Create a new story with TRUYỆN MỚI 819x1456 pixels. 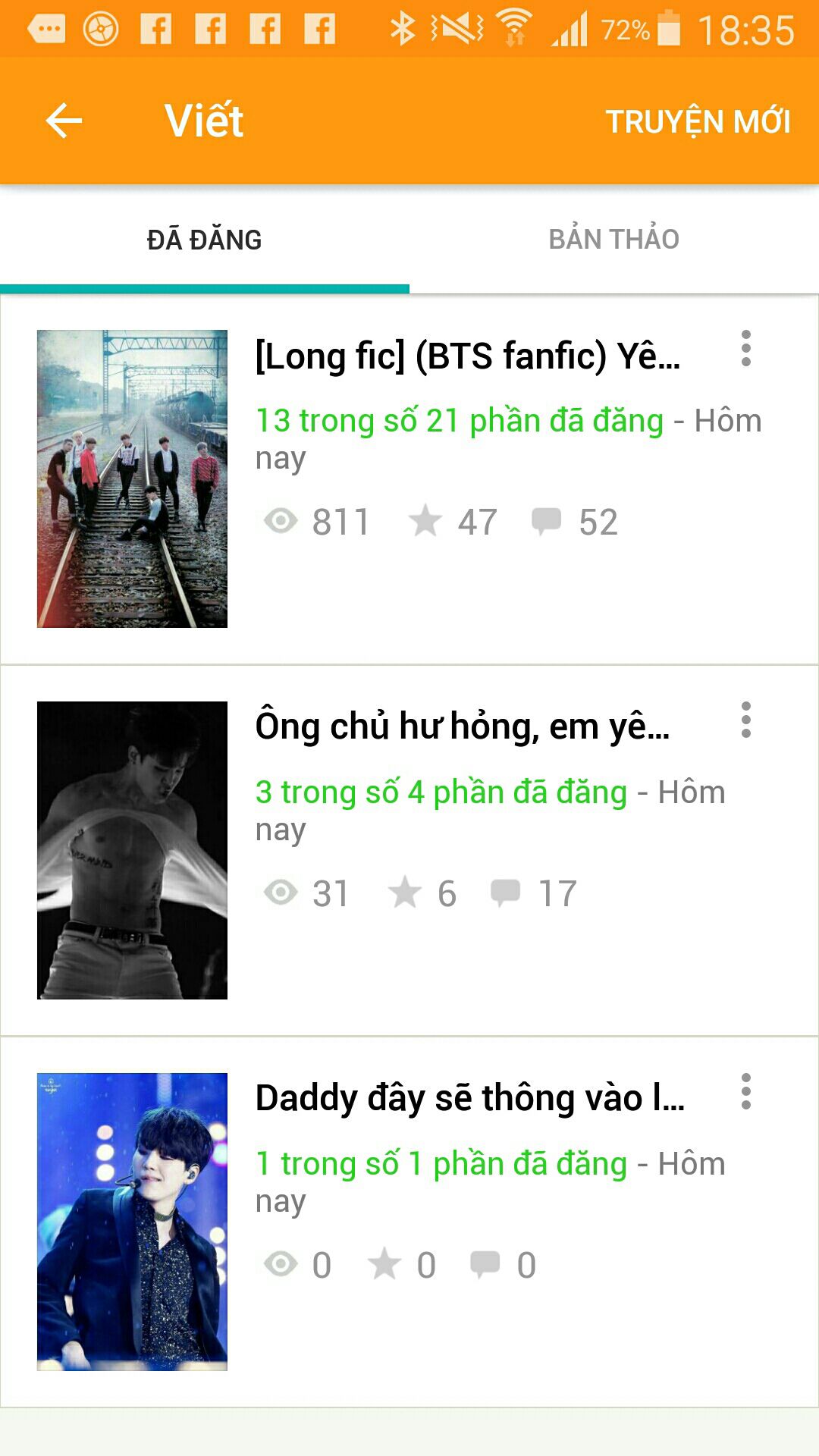pos(698,121)
